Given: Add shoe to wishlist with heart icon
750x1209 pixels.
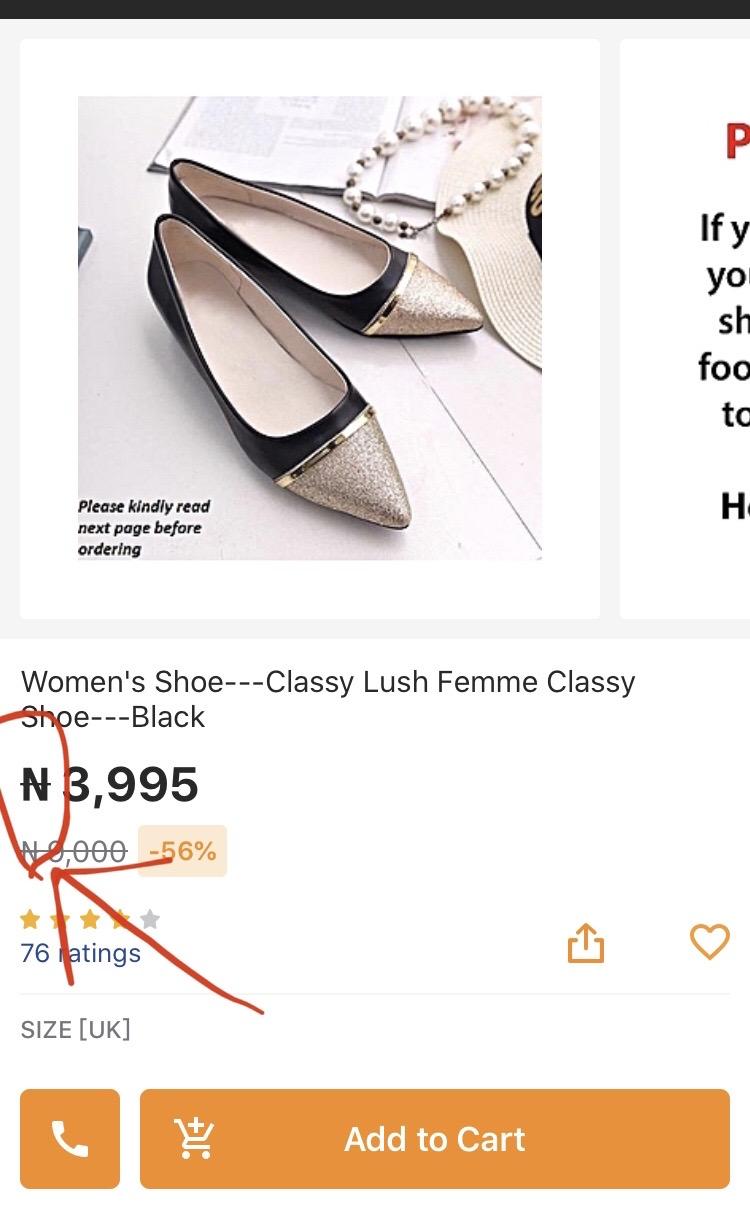Looking at the screenshot, I should pos(709,941).
